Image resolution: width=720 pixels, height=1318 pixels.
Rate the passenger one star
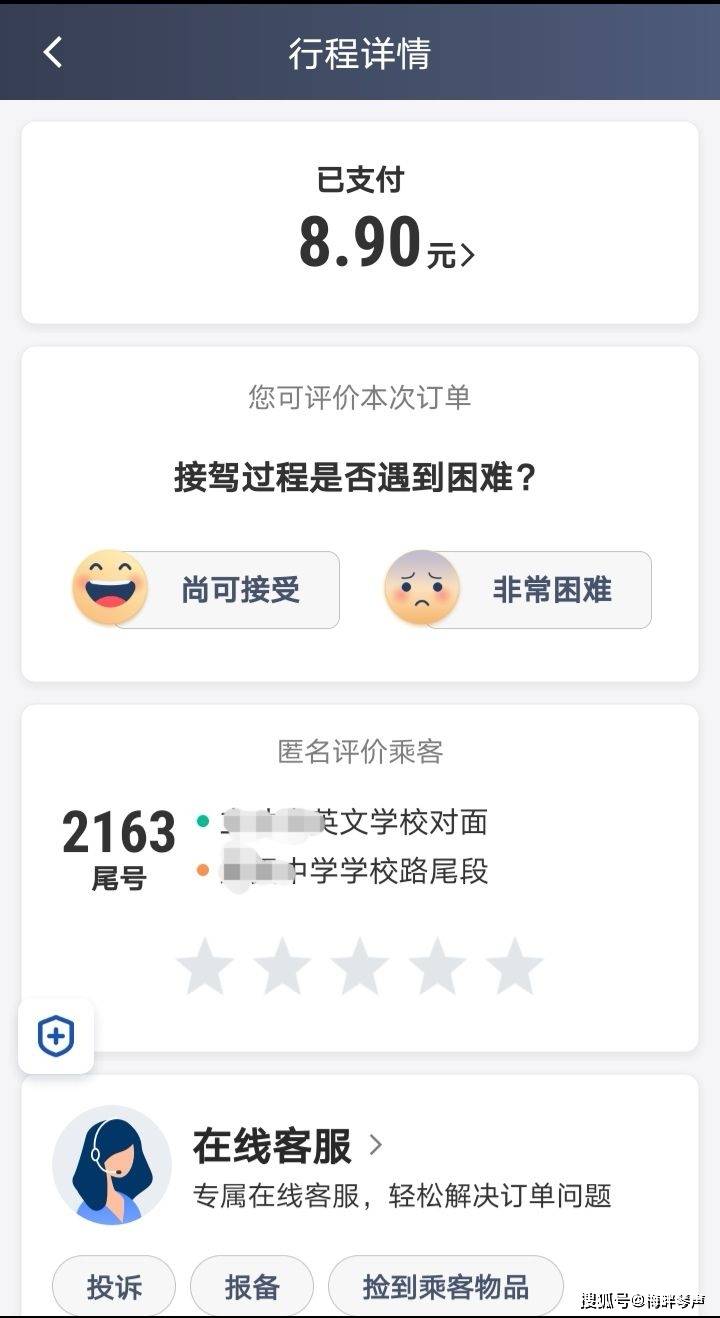205,967
